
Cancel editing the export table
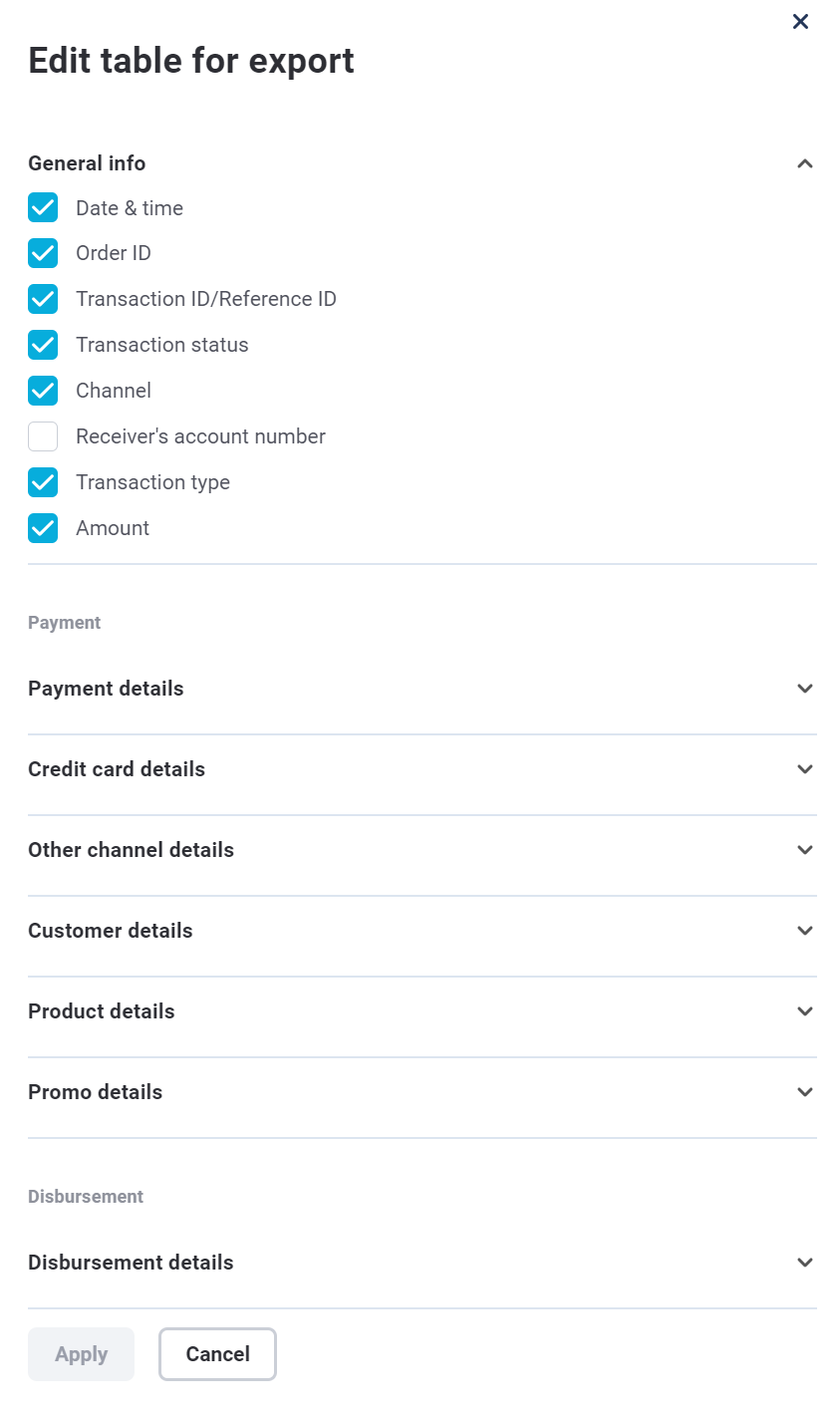tap(217, 1354)
